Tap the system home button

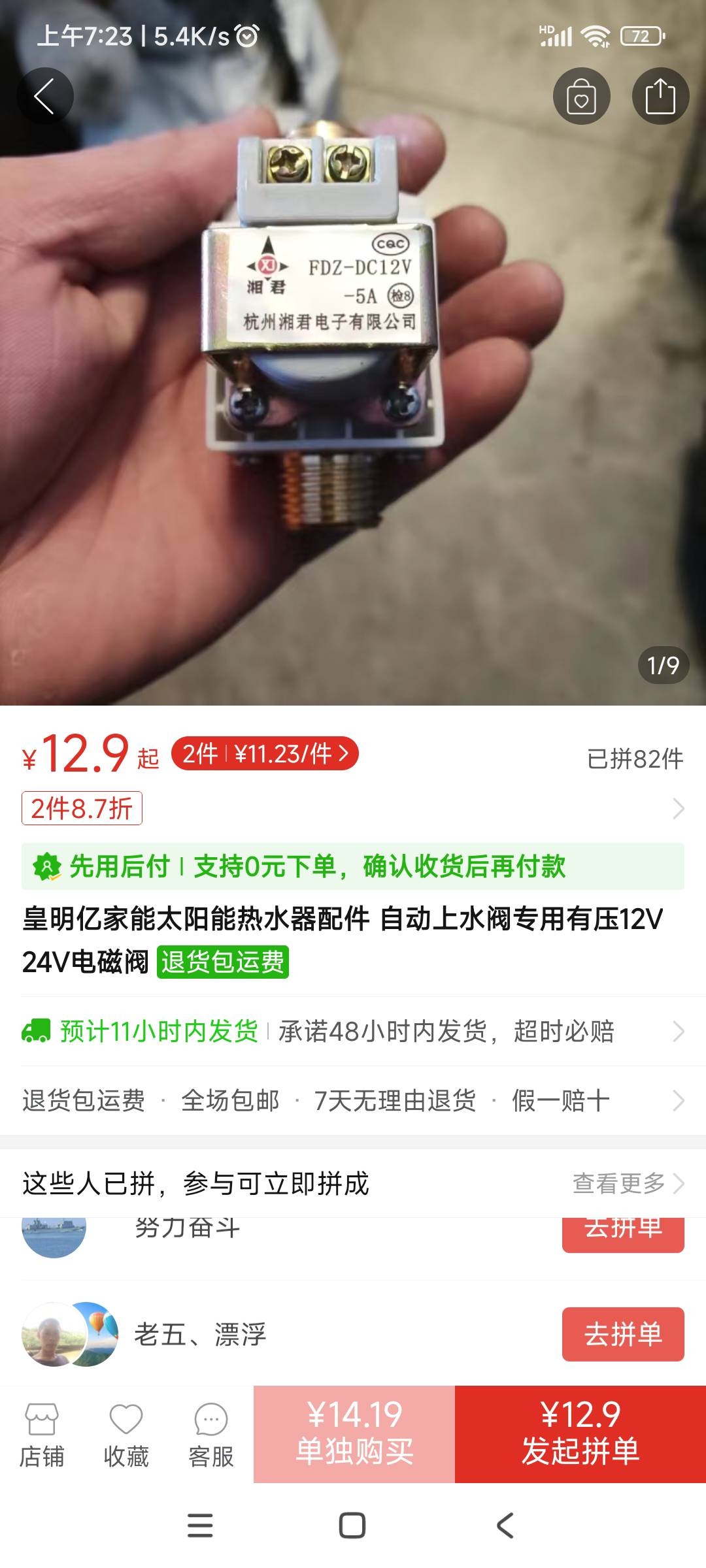[352, 1526]
